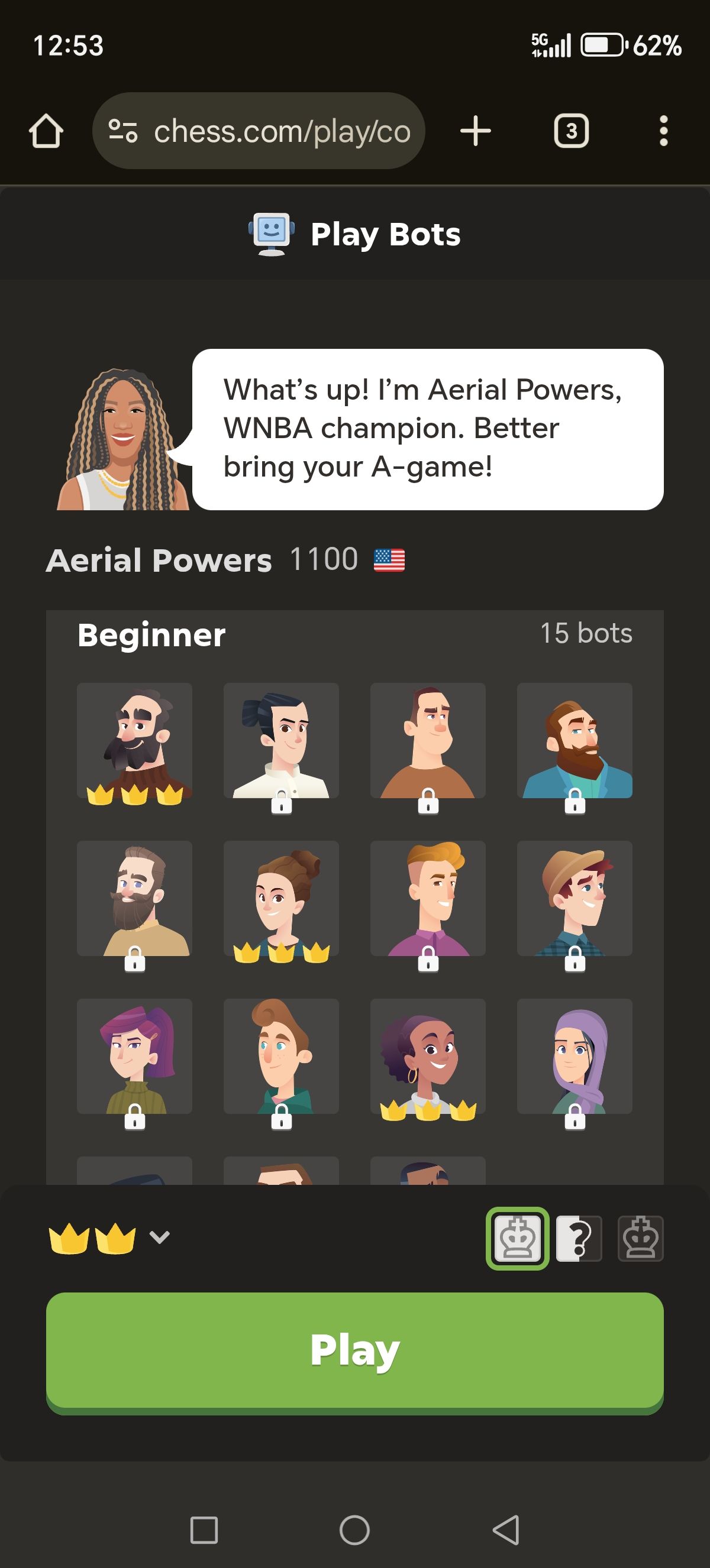Pick the locked bot with the purple ponytail

pos(134,1056)
